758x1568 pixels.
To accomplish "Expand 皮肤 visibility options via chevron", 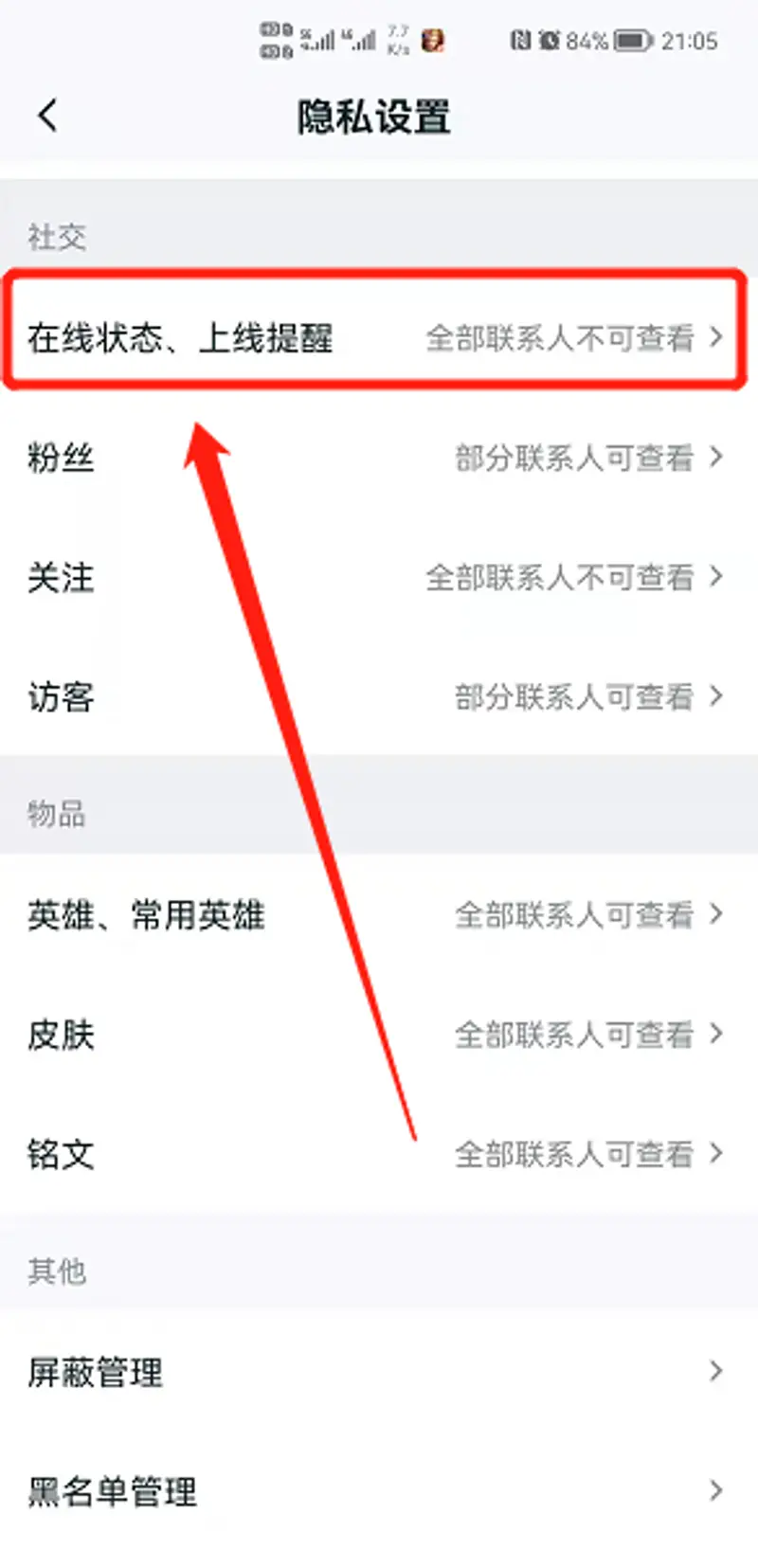I will pyautogui.click(x=716, y=1035).
